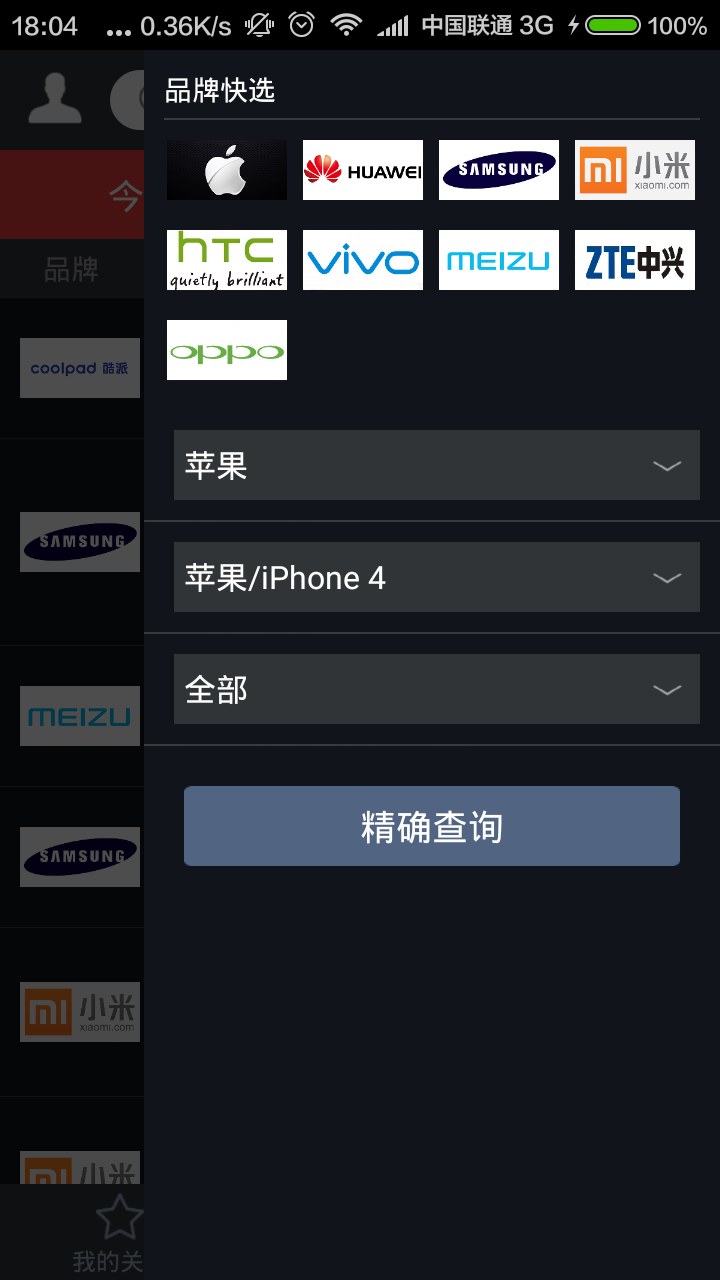Select the ZTE 中兴 brand tile
Screen dimensions: 720x1280
pyautogui.click(x=635, y=260)
